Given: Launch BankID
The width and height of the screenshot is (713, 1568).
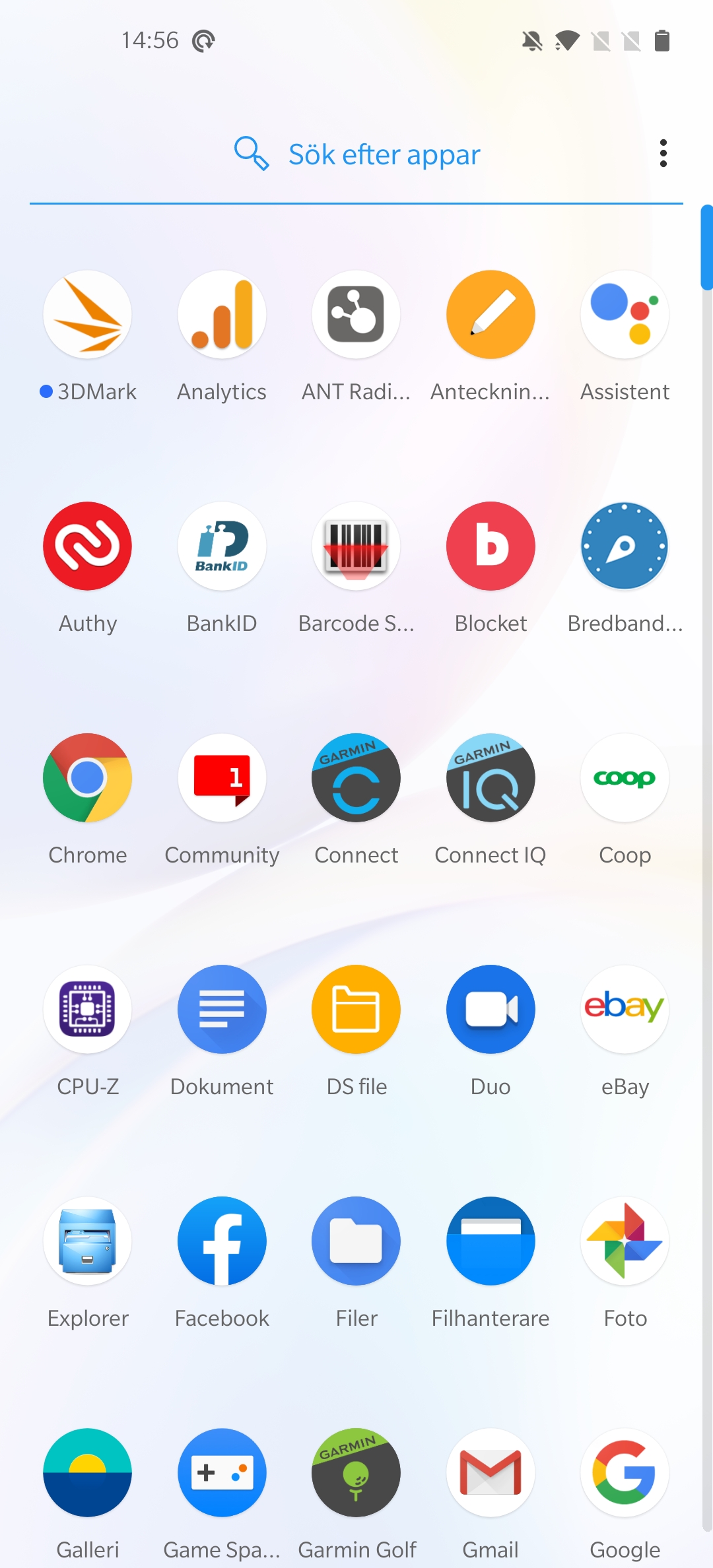Looking at the screenshot, I should click(x=222, y=546).
